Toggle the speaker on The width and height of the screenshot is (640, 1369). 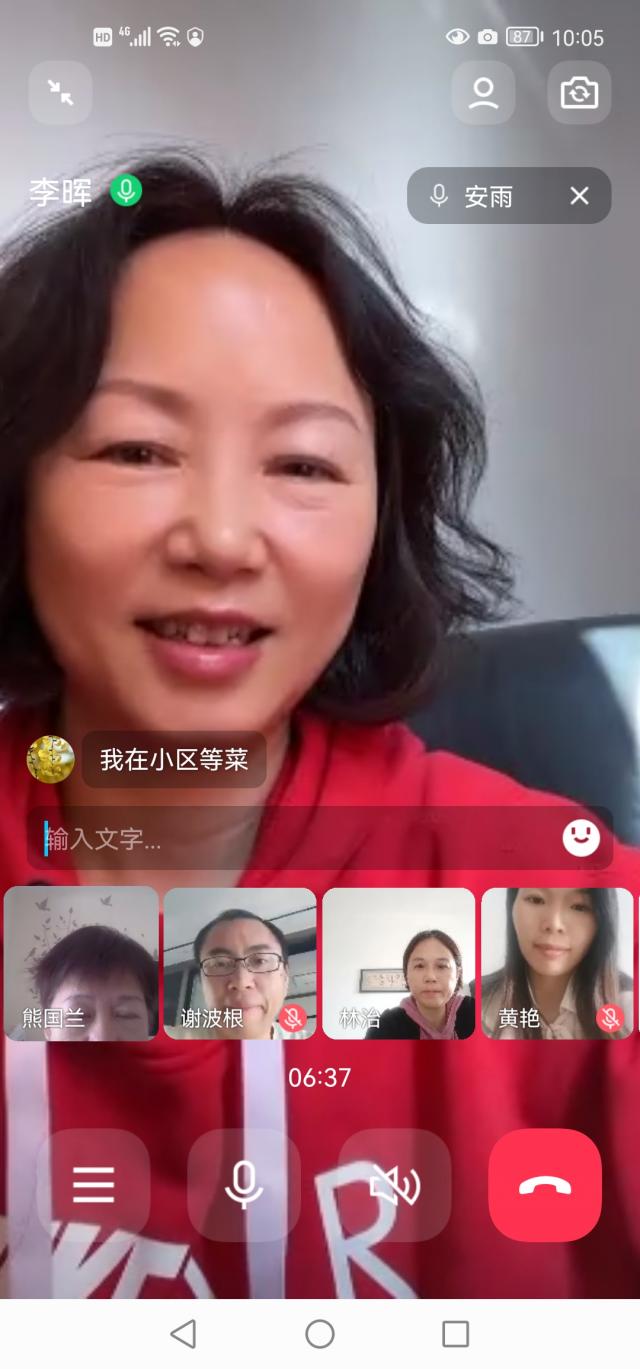tap(395, 1185)
